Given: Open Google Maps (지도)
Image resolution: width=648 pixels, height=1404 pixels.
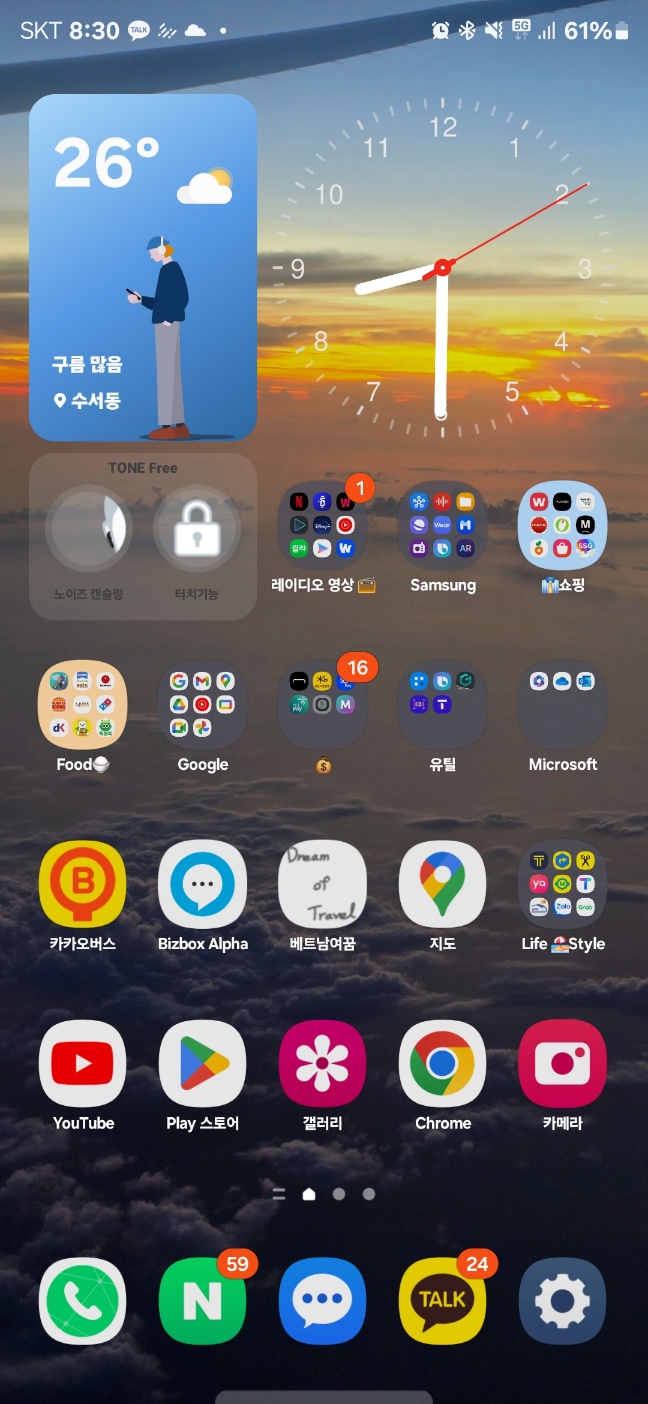Looking at the screenshot, I should pyautogui.click(x=442, y=884).
